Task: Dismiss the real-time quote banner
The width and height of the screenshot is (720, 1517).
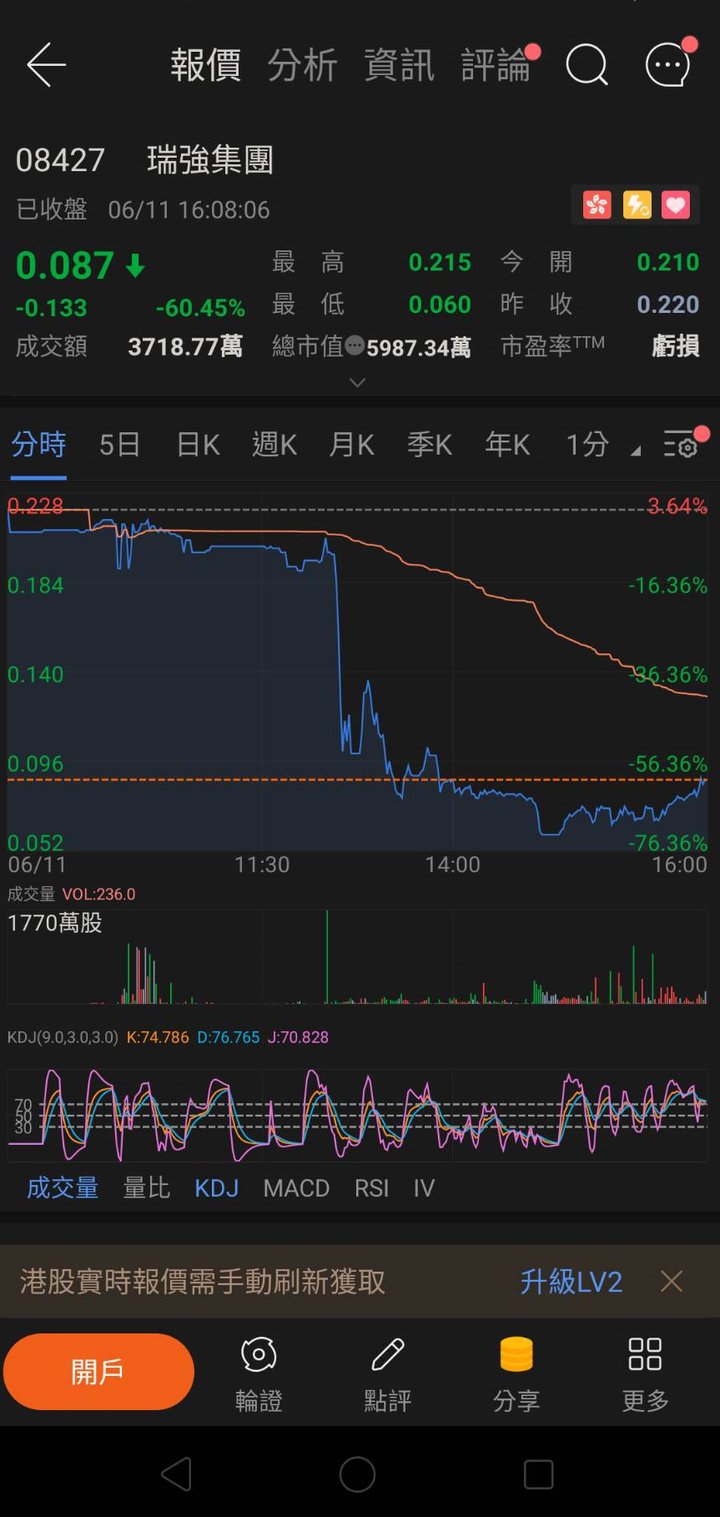Action: pos(671,1282)
